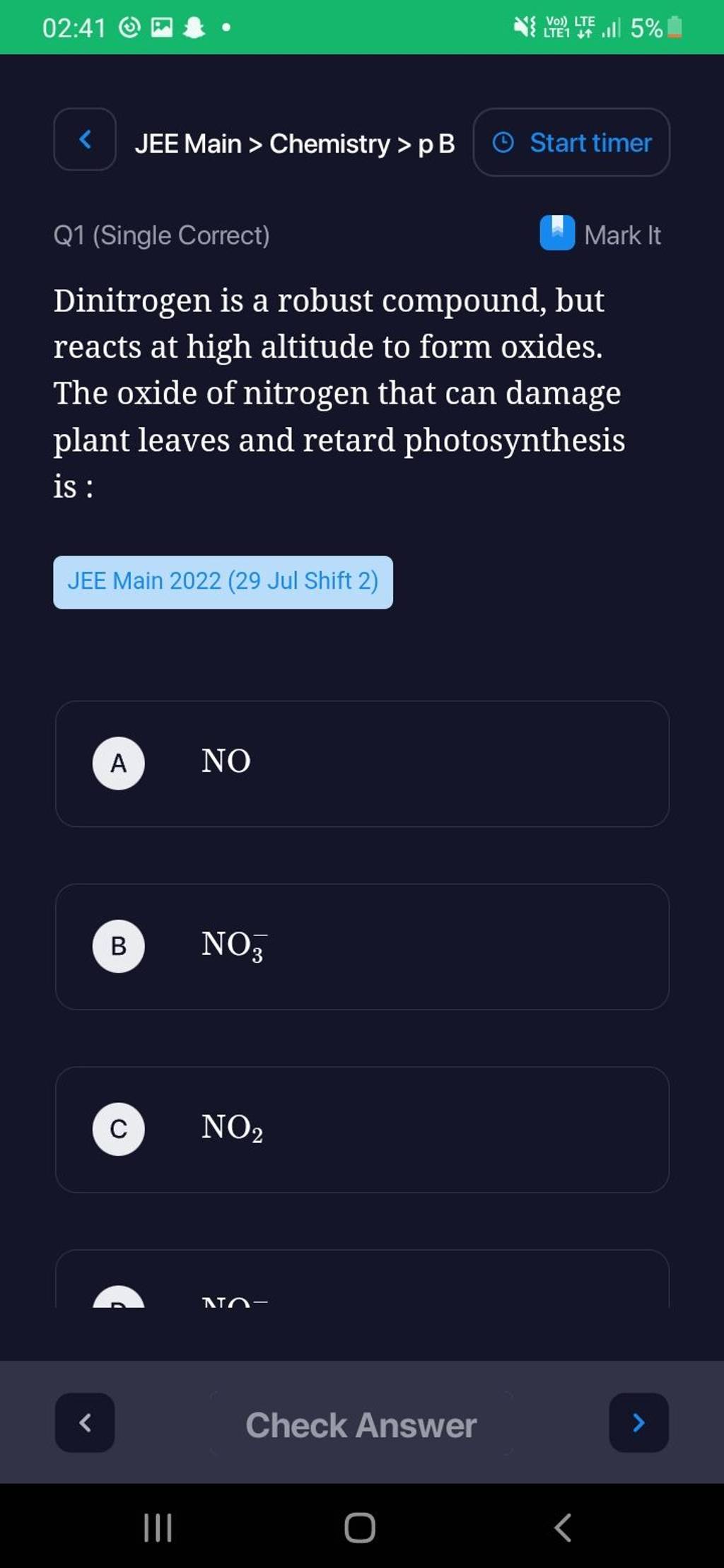
Task: Open the system recent apps view
Action: pyautogui.click(x=157, y=1528)
